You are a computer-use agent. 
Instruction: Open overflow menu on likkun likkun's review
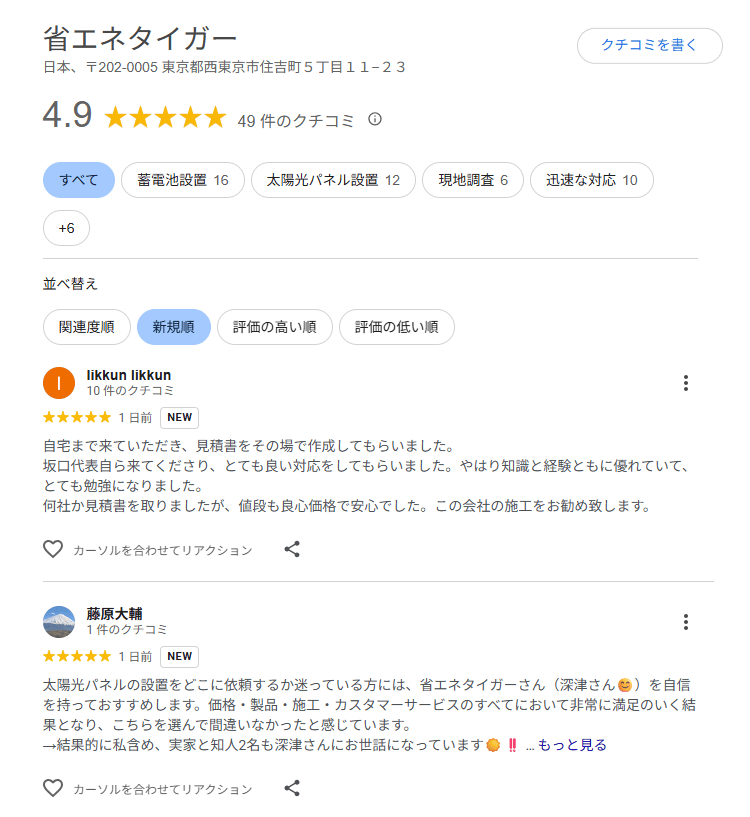686,383
